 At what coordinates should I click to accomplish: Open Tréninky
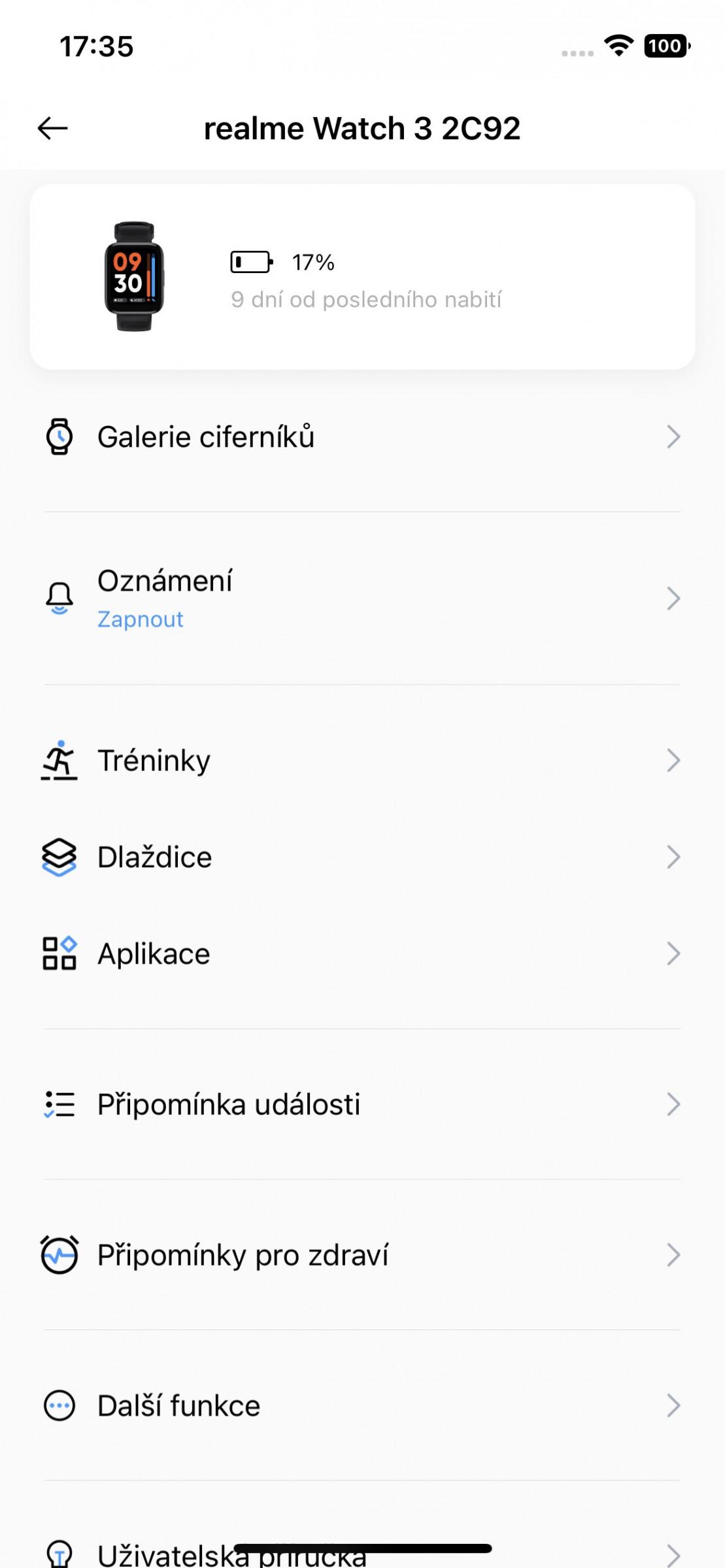362,760
